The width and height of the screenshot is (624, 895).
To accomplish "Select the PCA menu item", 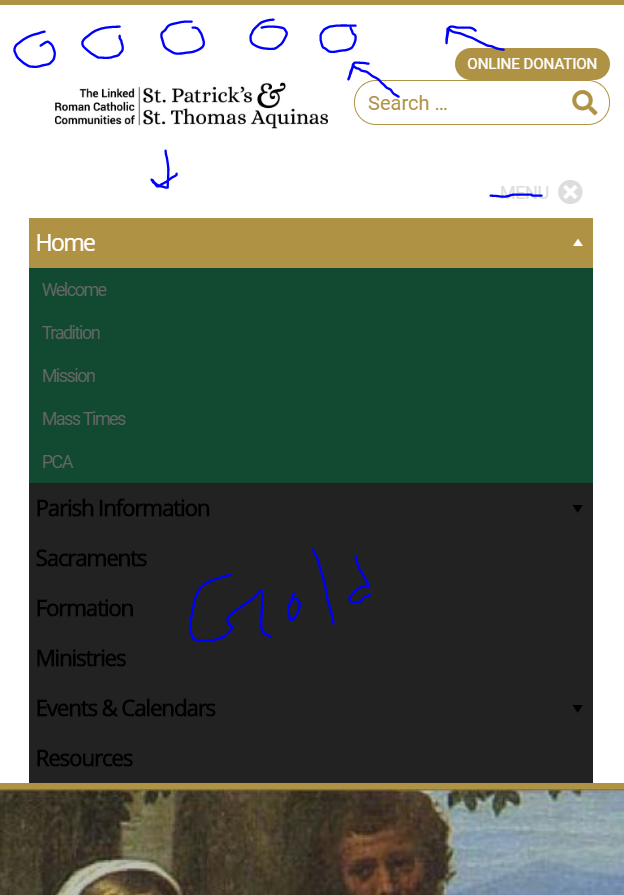I will [58, 462].
